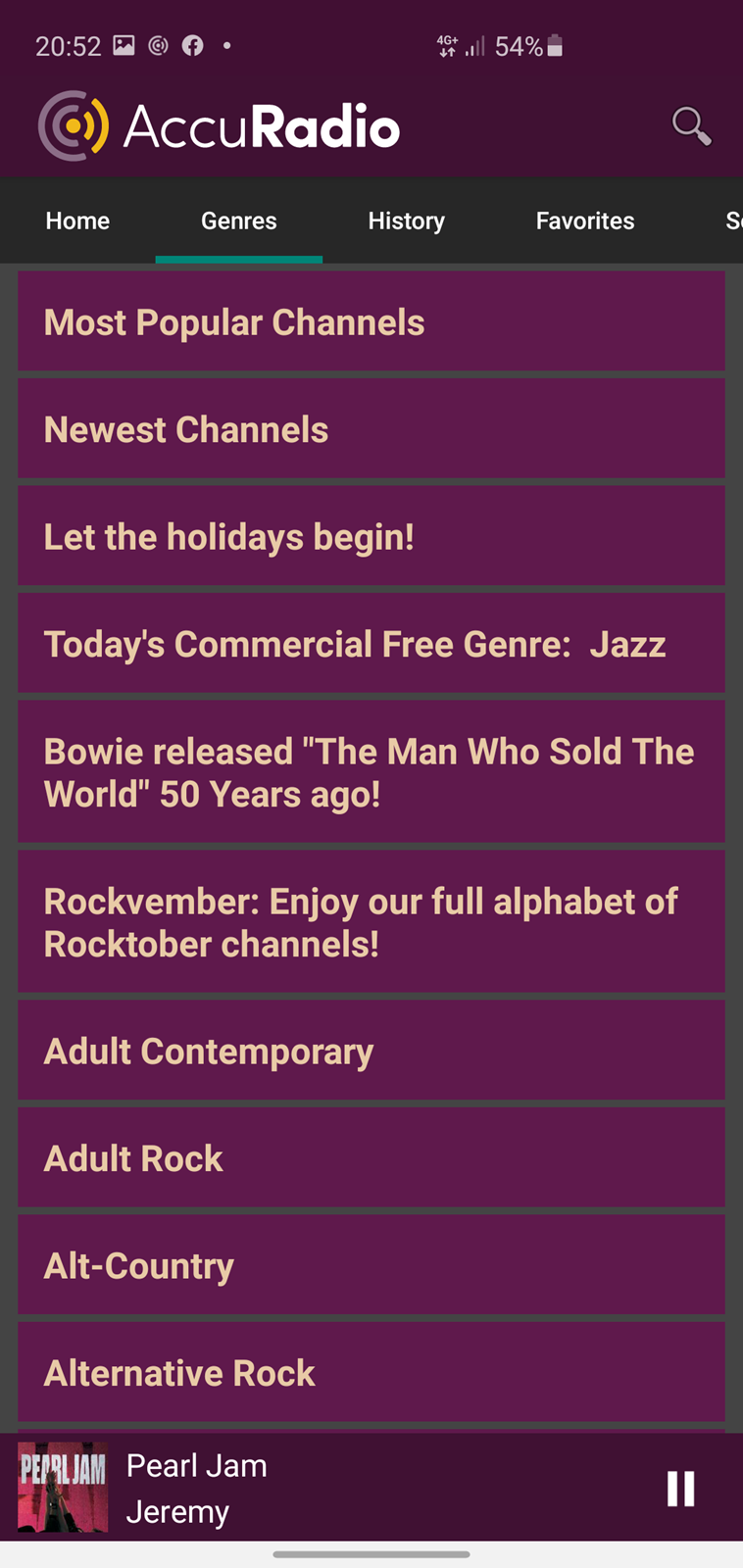This screenshot has width=743, height=1568.
Task: Select Today's Commercial Free Genre: Jazz
Action: point(371,644)
